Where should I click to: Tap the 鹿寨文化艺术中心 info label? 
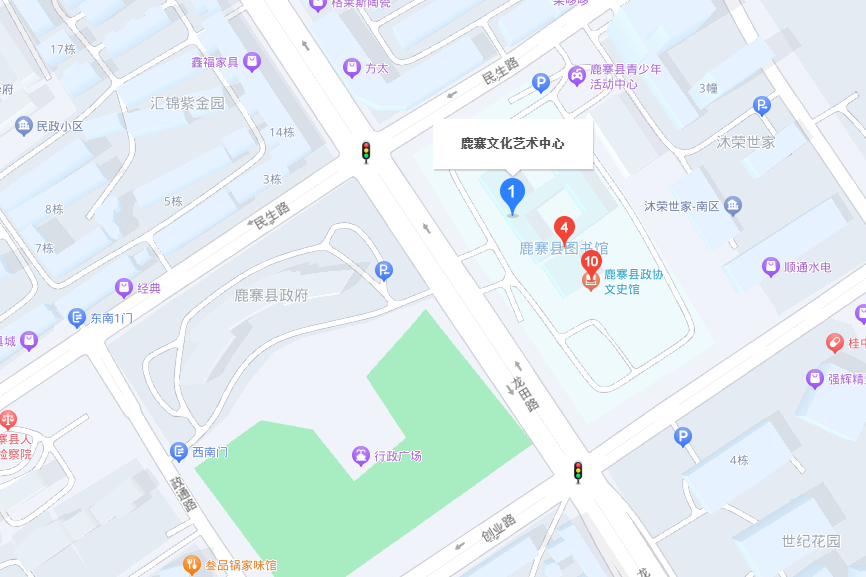point(512,144)
